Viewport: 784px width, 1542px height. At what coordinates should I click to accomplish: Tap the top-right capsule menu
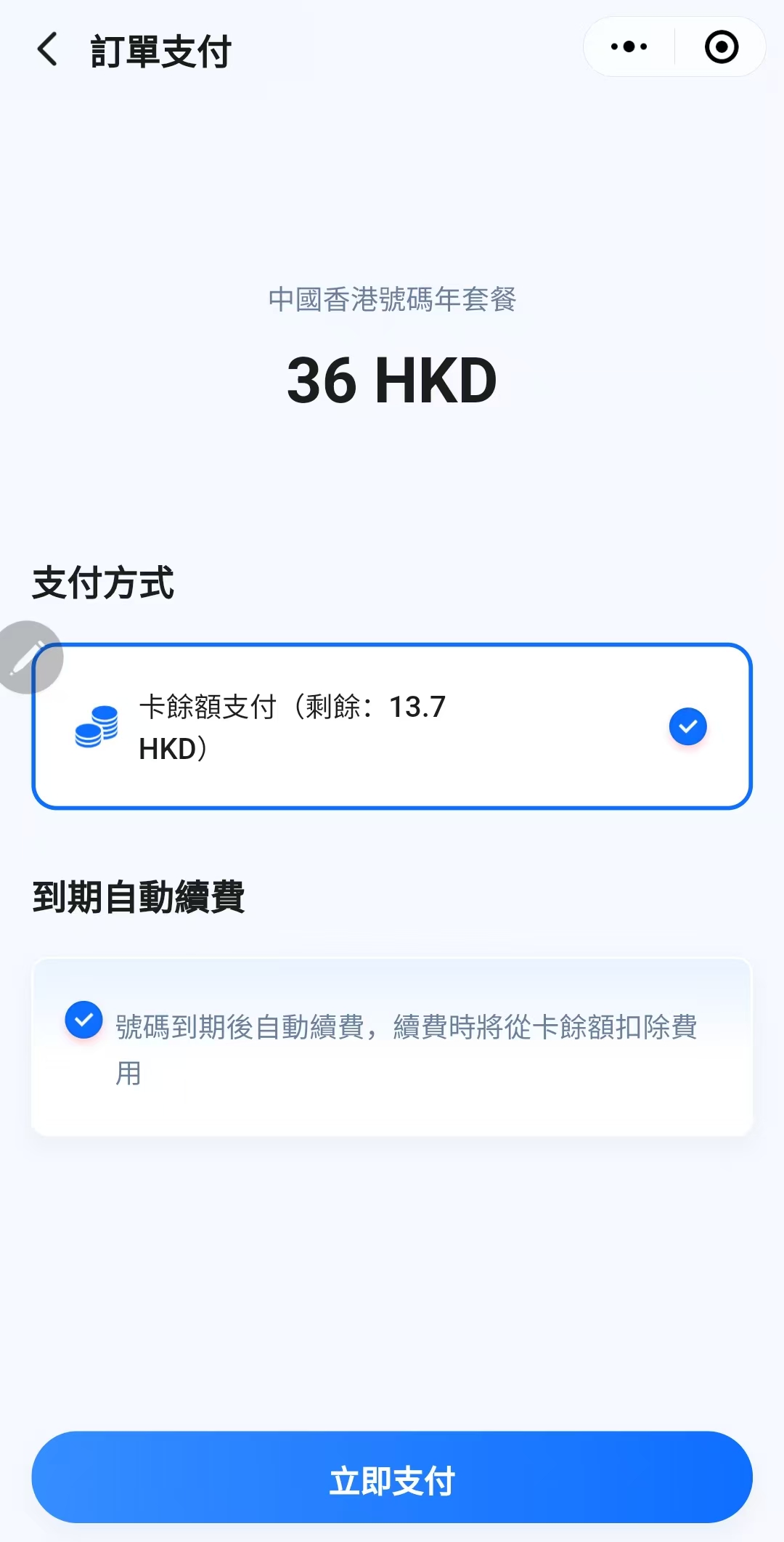pyautogui.click(x=672, y=46)
